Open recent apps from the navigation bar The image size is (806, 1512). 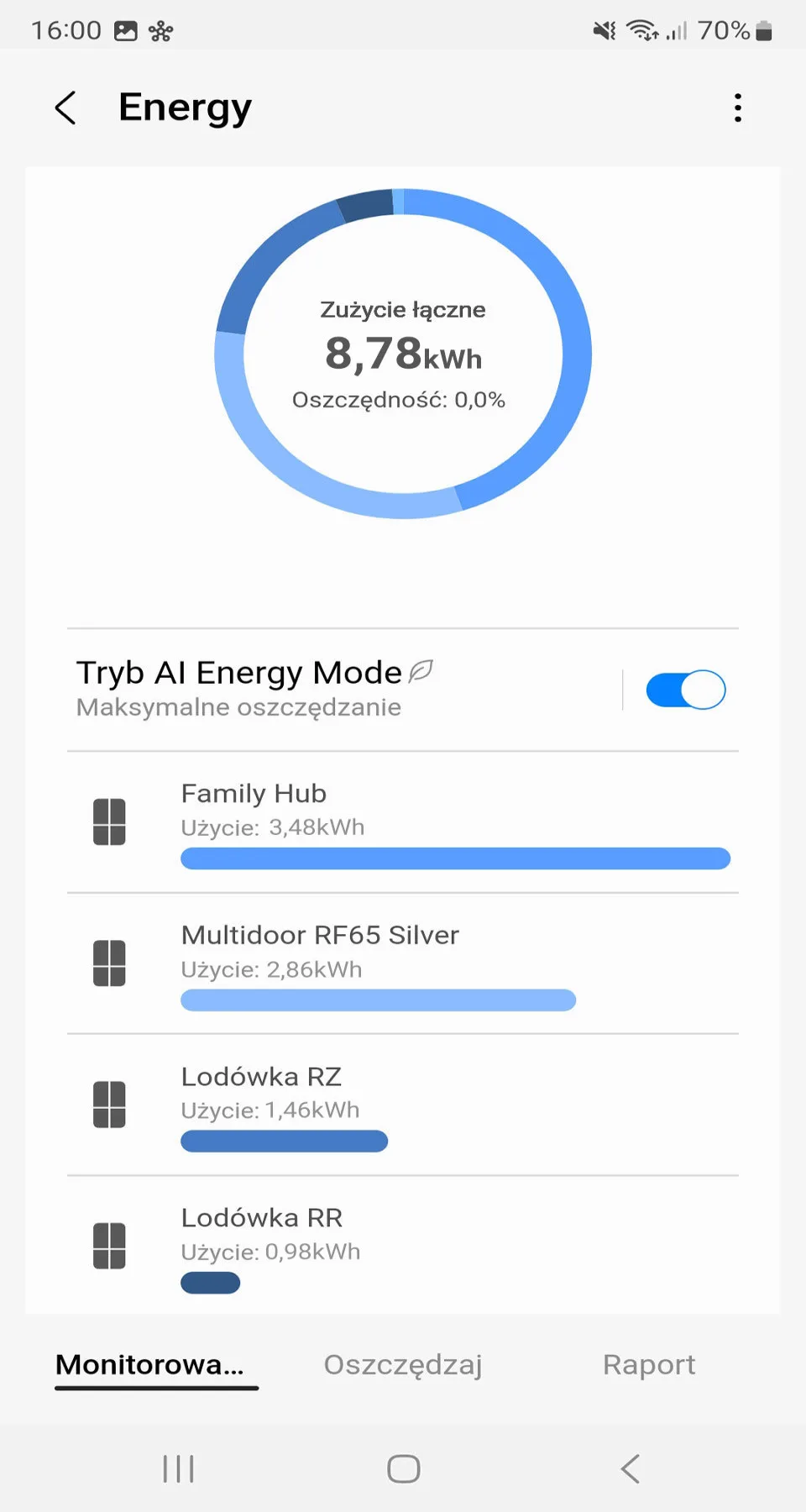(x=177, y=1468)
